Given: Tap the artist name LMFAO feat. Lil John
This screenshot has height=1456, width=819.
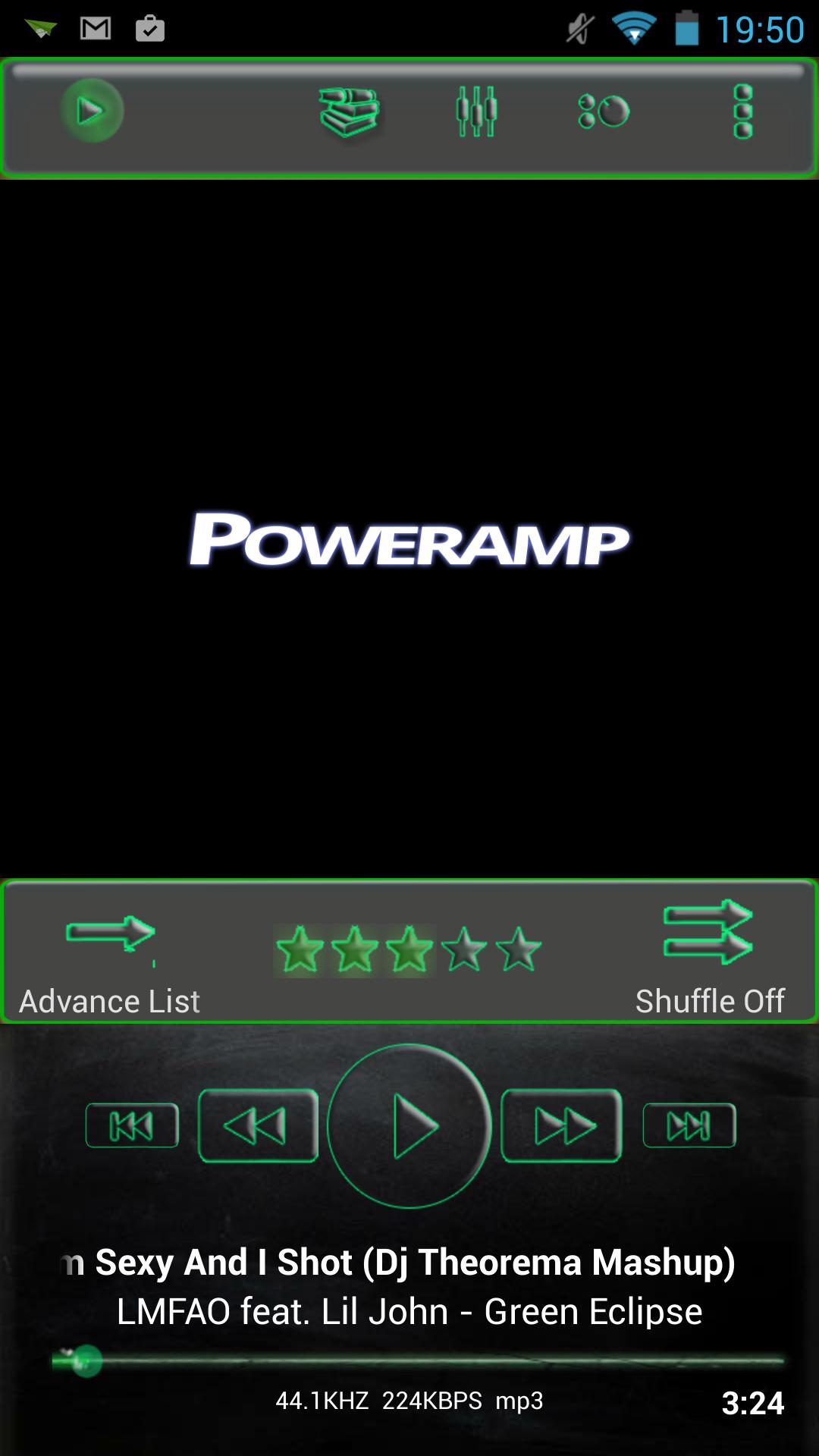Looking at the screenshot, I should (409, 1310).
